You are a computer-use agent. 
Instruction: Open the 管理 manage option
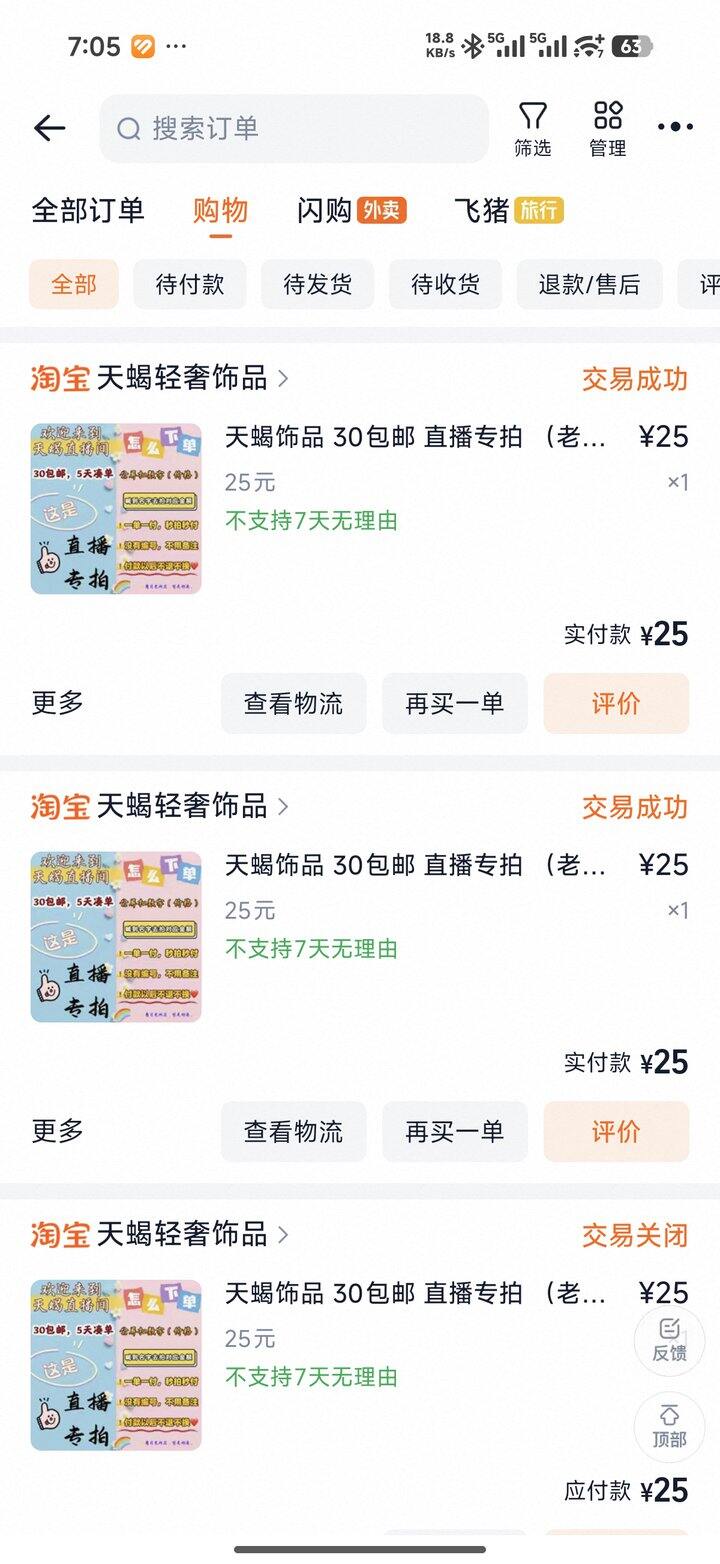pyautogui.click(x=607, y=129)
